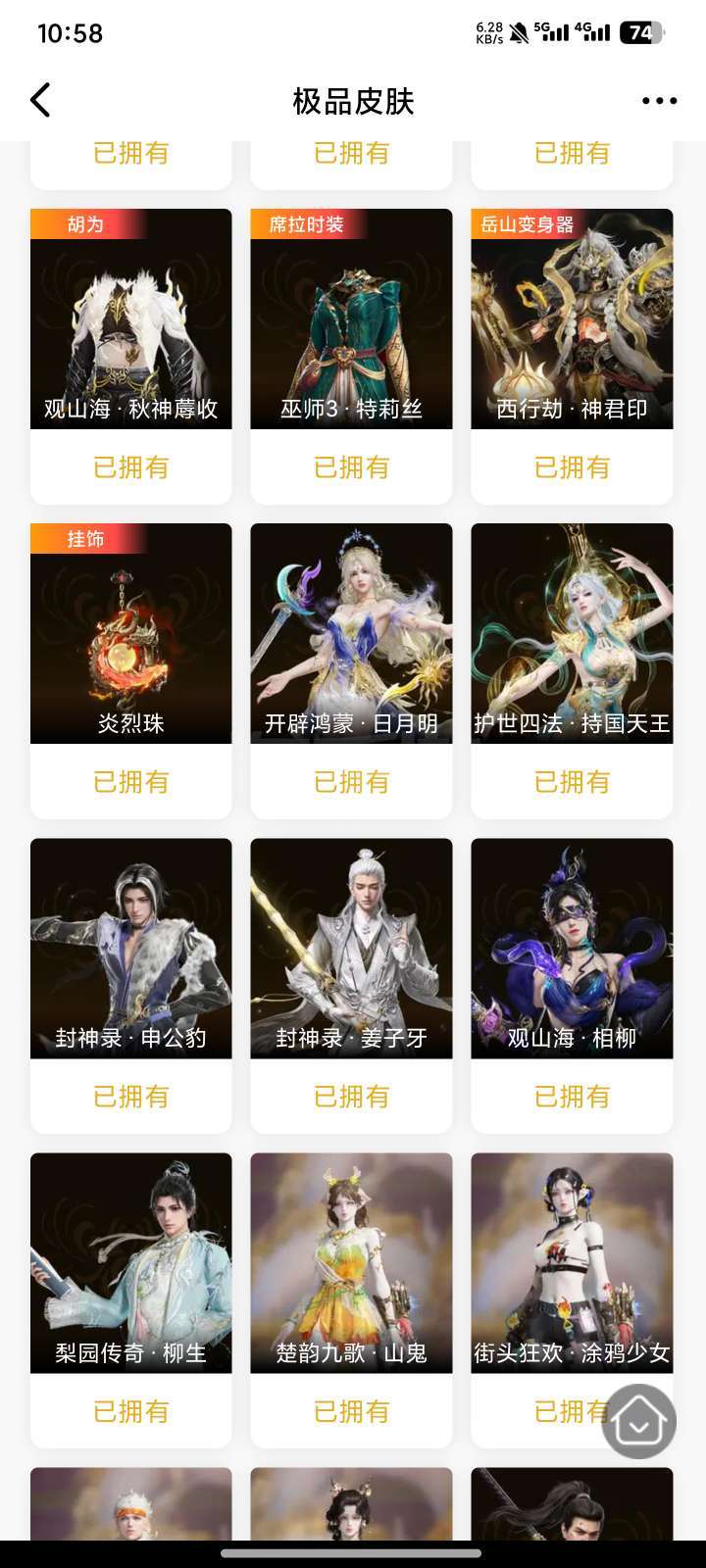Select the 封神录·申公豹 skin
Viewport: 706px width, 1568px height.
point(131,949)
